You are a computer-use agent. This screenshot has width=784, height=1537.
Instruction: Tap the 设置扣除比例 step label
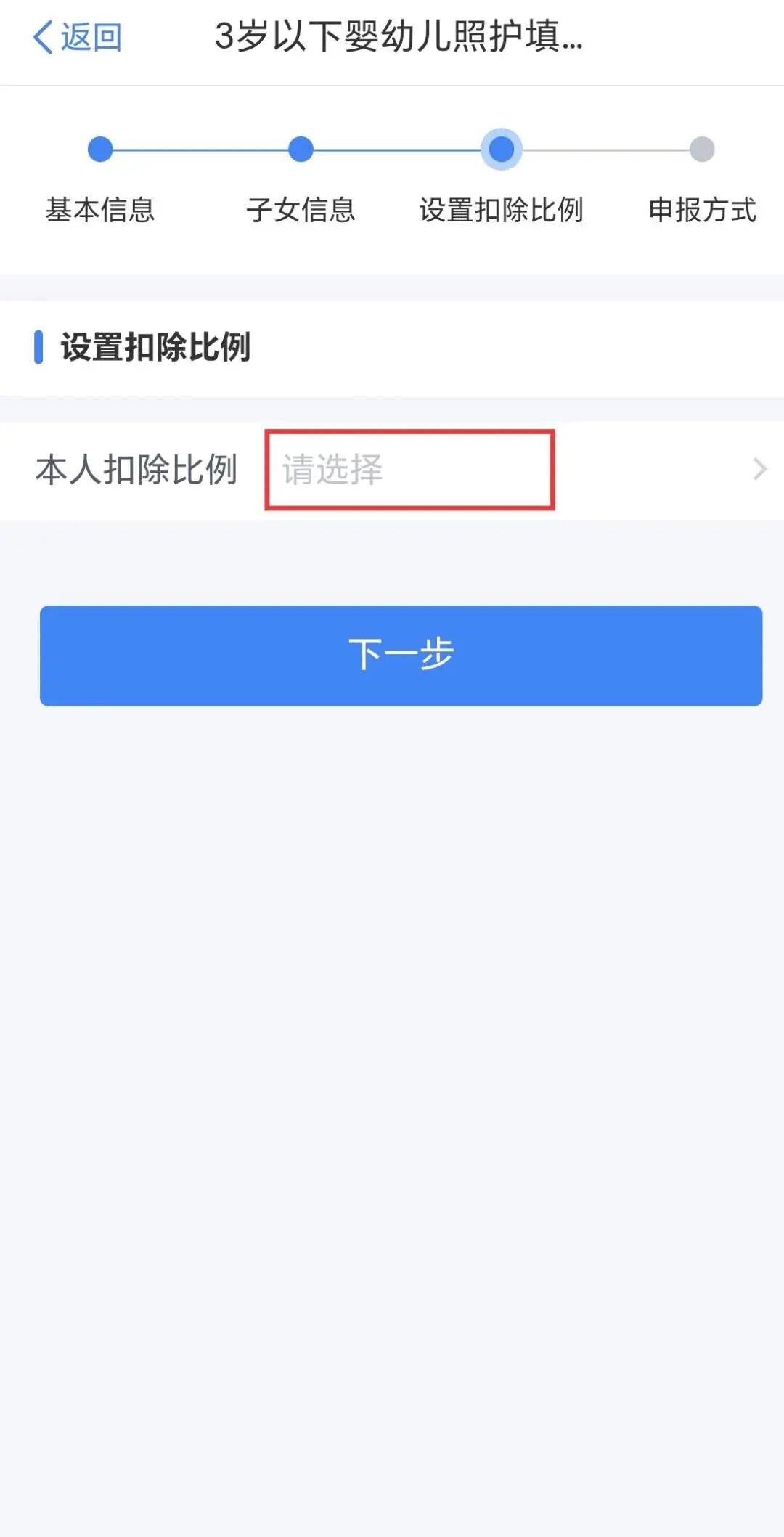500,211
